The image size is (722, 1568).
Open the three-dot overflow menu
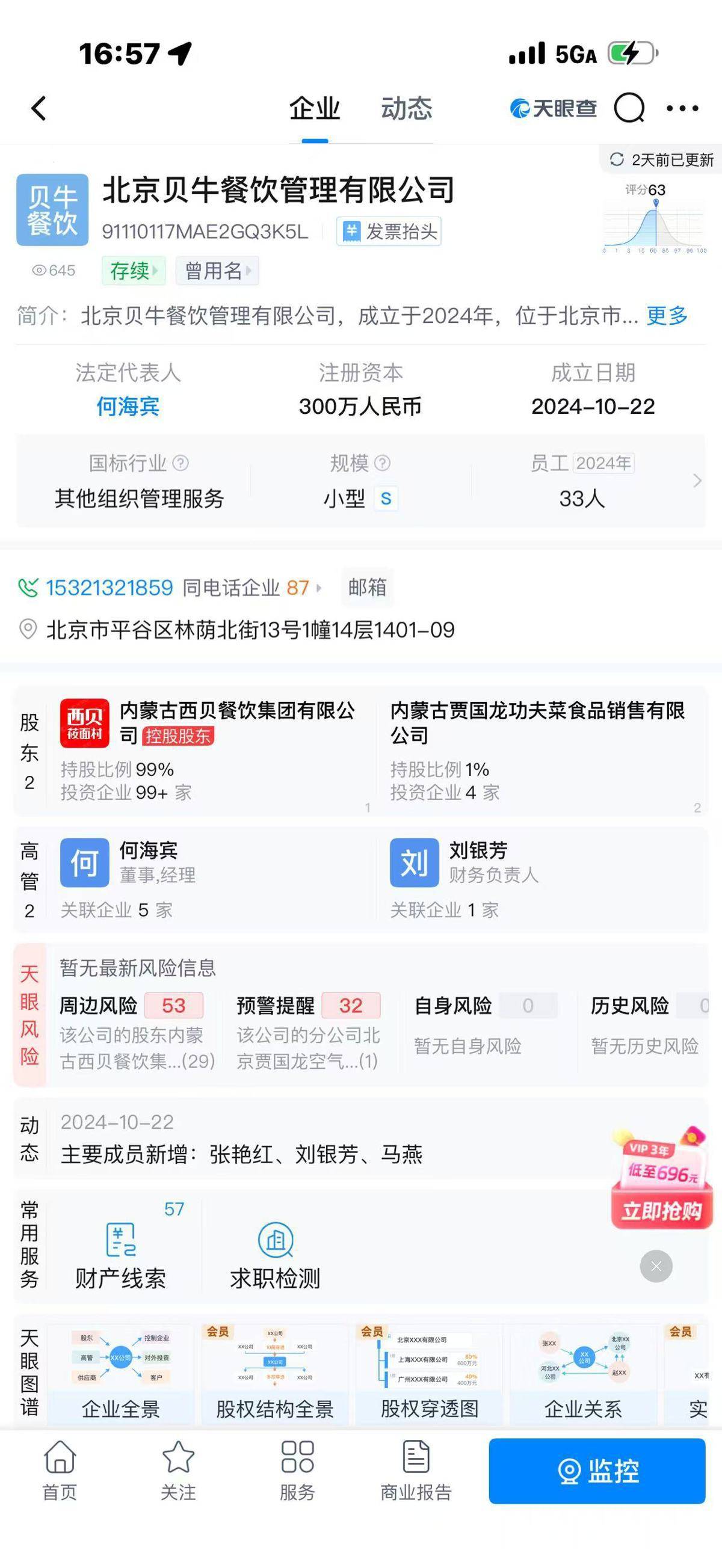[682, 109]
